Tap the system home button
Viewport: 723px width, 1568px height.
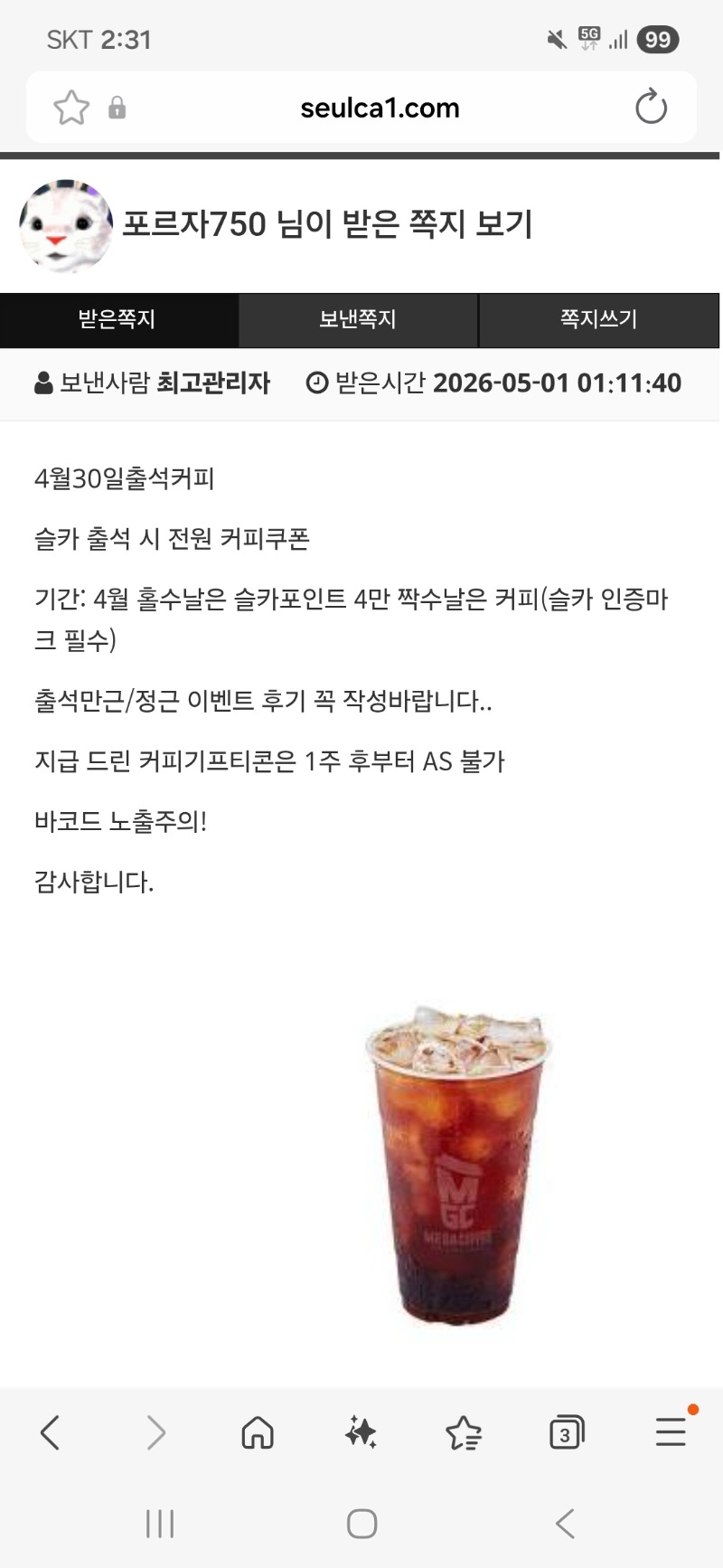coord(361,1524)
